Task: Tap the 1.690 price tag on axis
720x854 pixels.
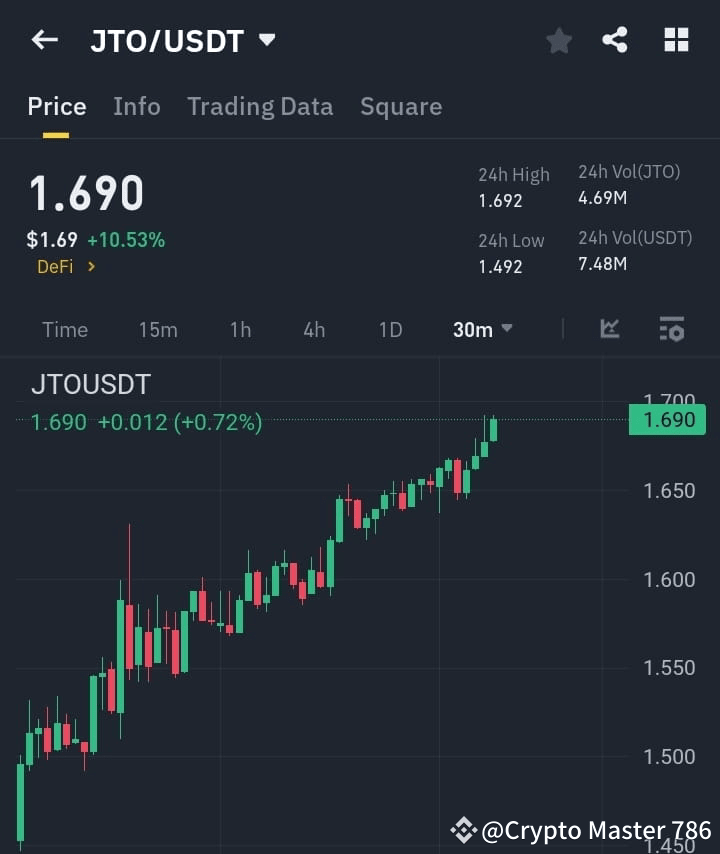Action: (x=666, y=420)
